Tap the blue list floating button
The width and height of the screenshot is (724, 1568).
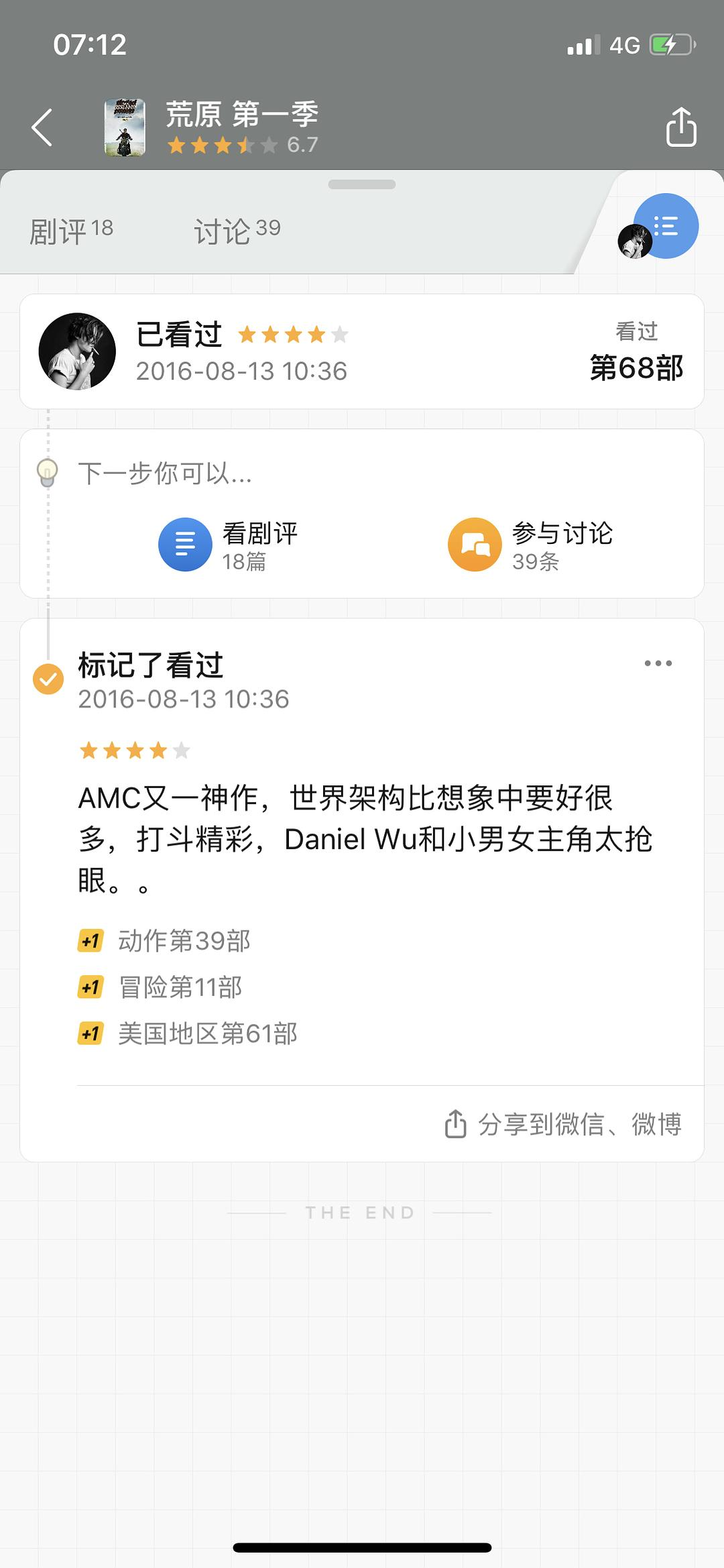[666, 226]
